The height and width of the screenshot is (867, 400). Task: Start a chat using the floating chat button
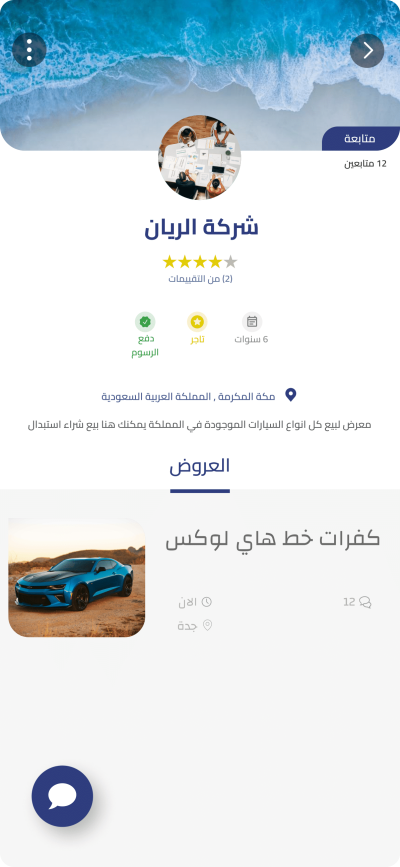pos(63,796)
